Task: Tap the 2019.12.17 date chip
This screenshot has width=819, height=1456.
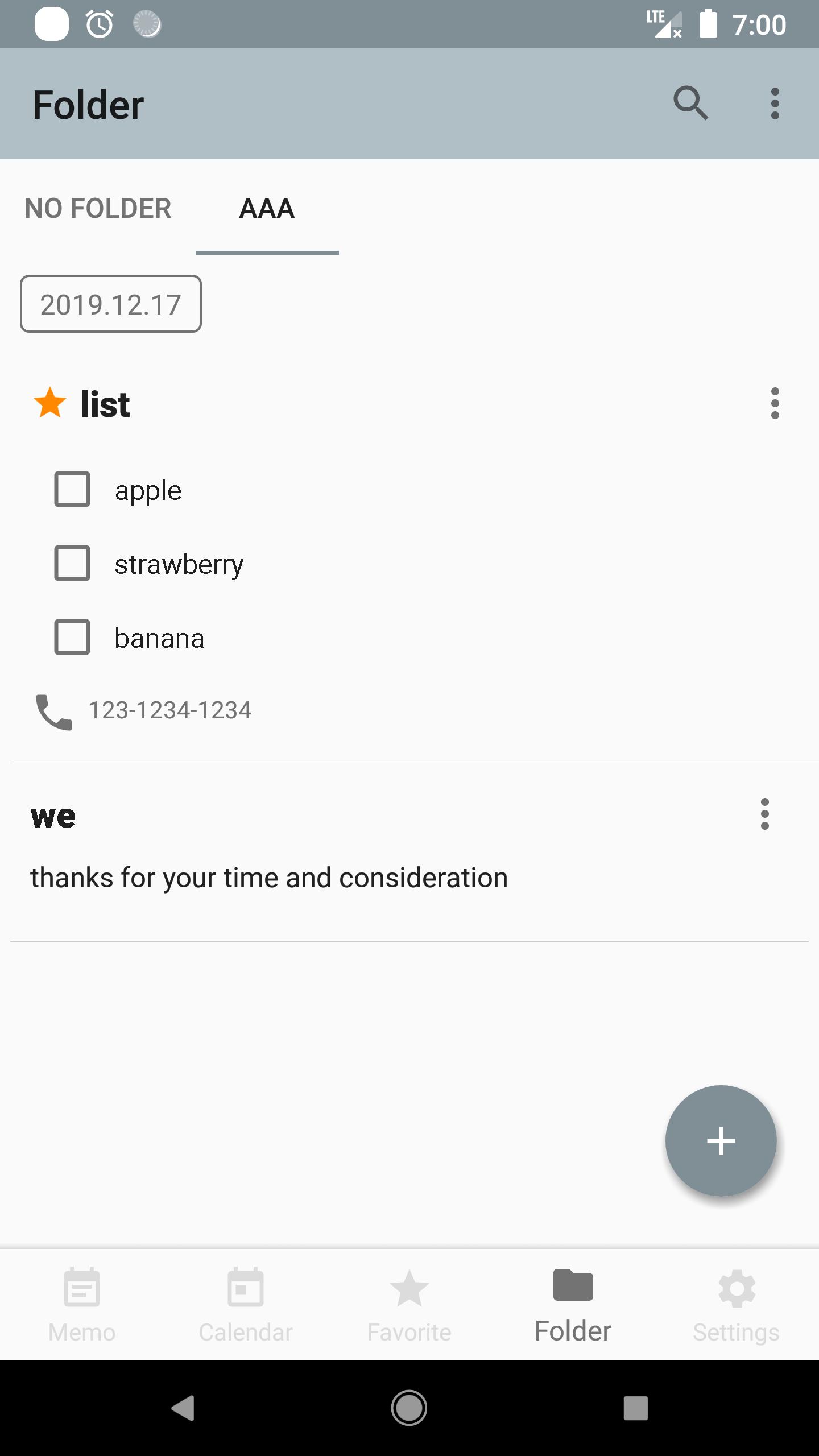Action: [x=111, y=304]
